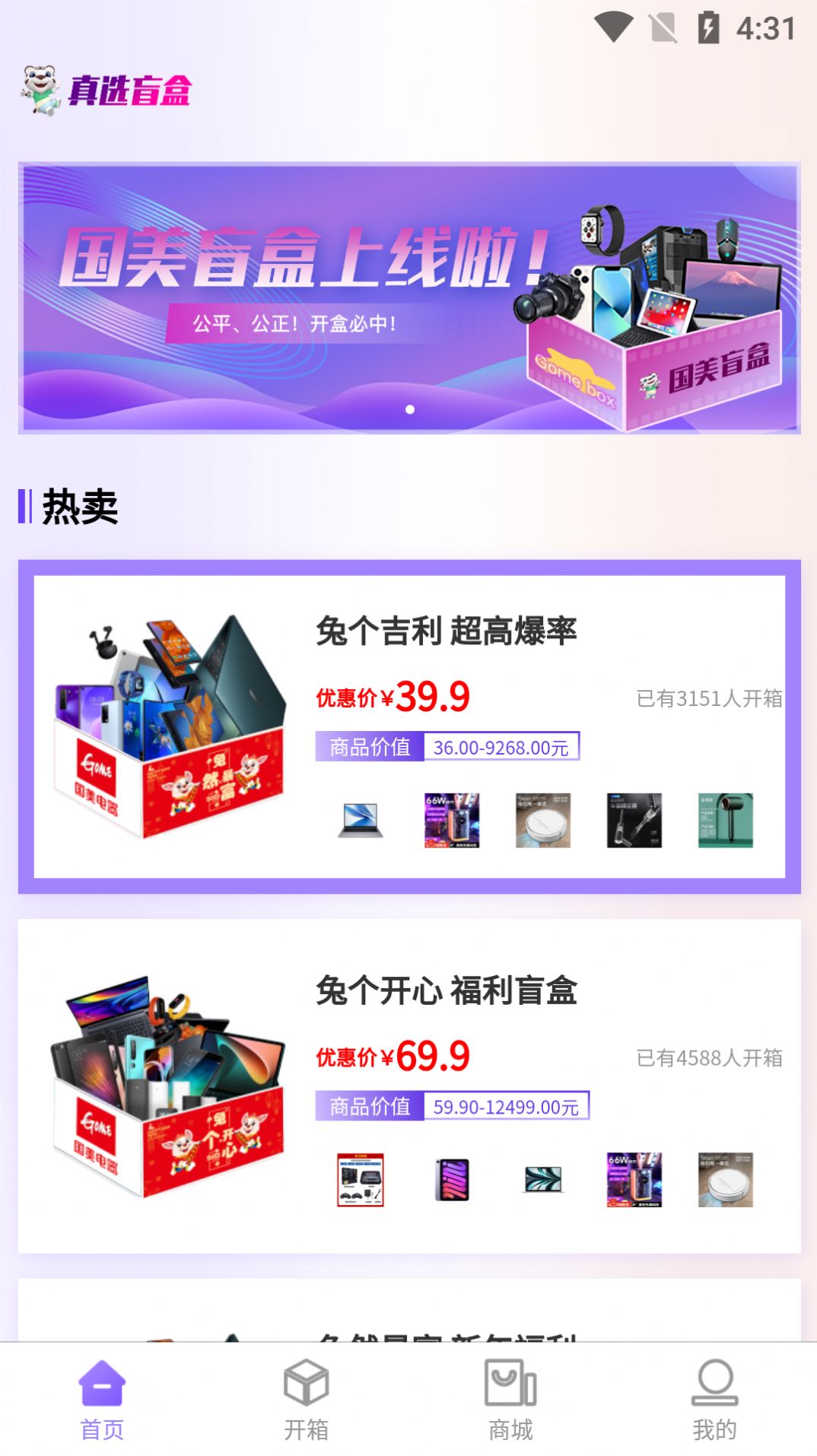Open the 我的 profile tab

(714, 1400)
